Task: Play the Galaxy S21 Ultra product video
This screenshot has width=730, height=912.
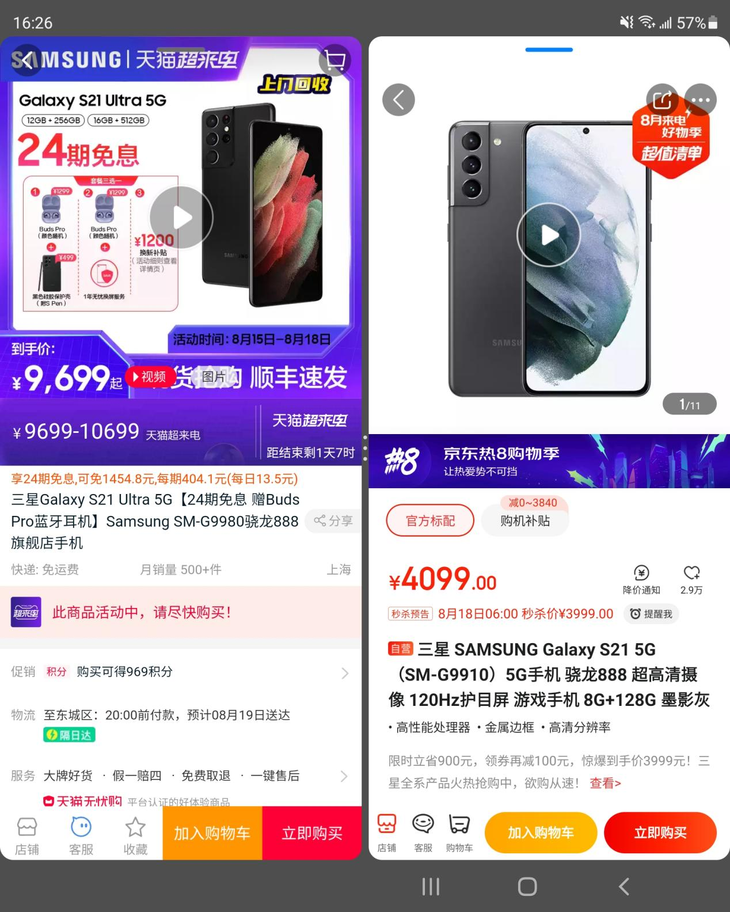Action: point(181,217)
